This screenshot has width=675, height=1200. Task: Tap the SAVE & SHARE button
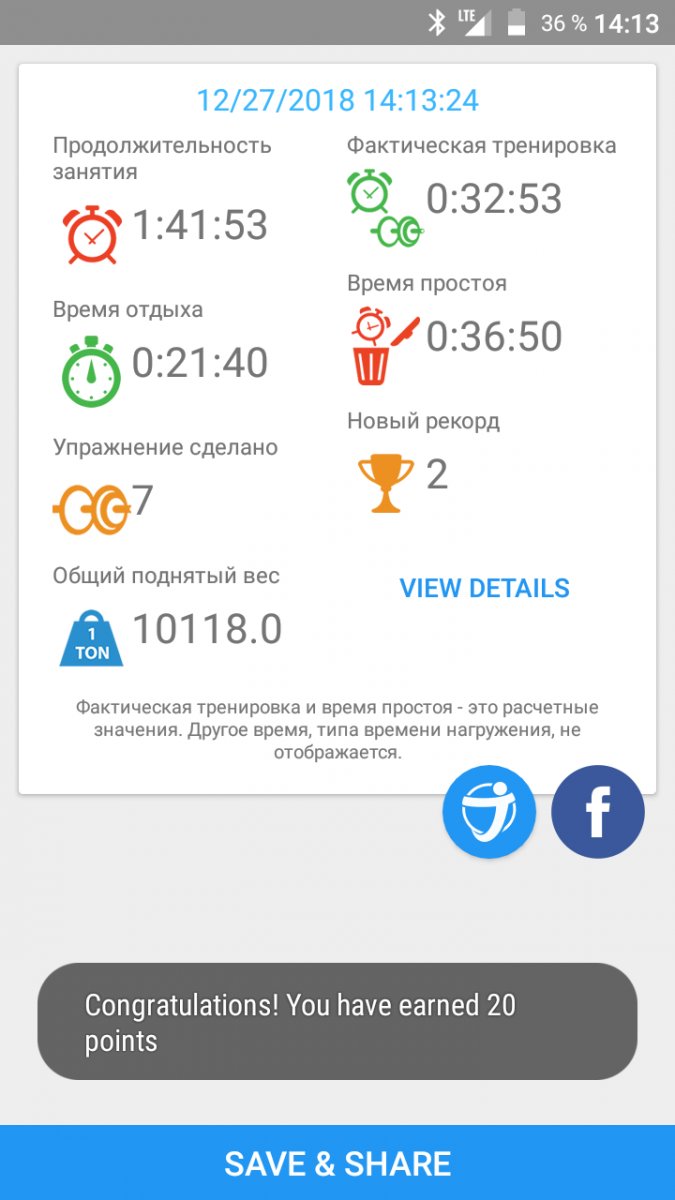tap(337, 1163)
